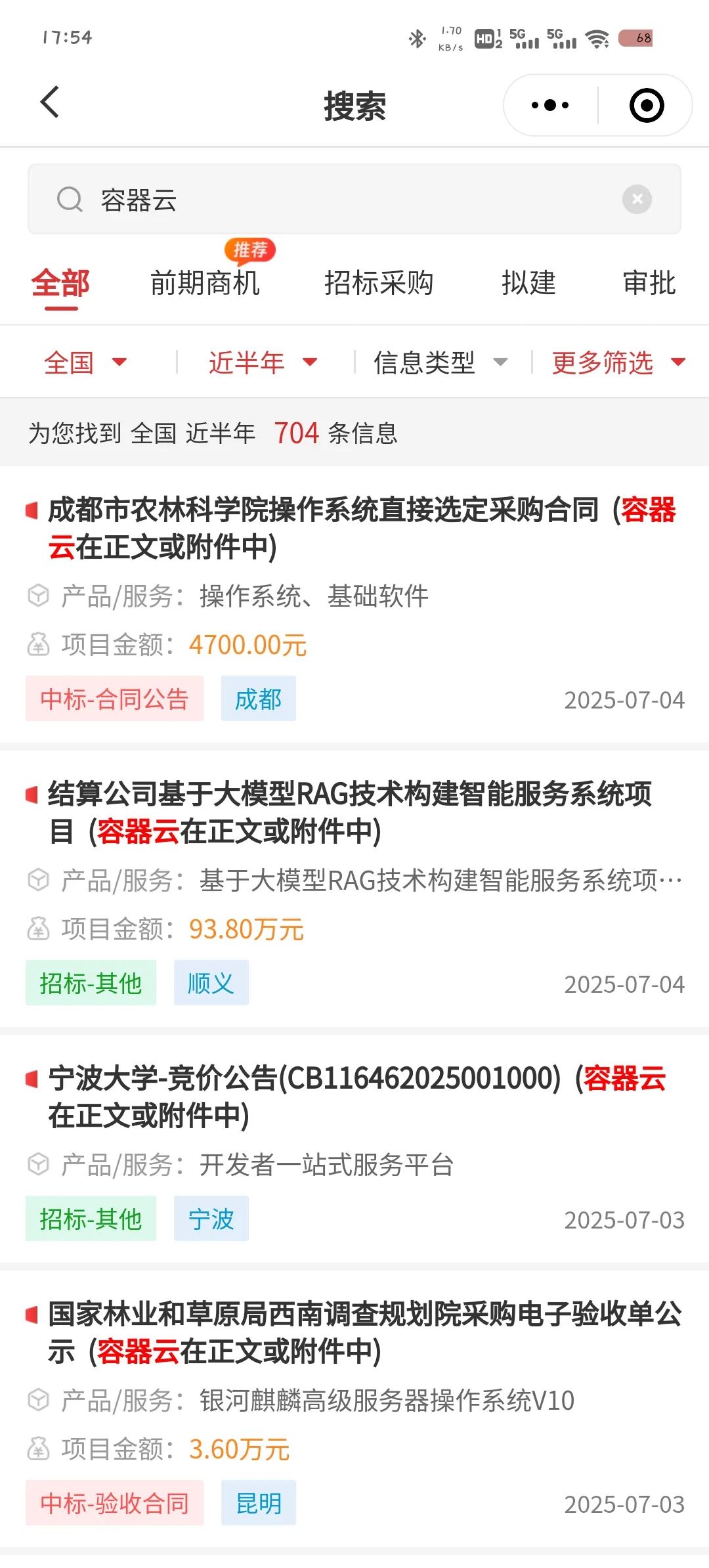This screenshot has width=709, height=1568.
Task: Switch to the 拟建 tab
Action: tap(528, 284)
